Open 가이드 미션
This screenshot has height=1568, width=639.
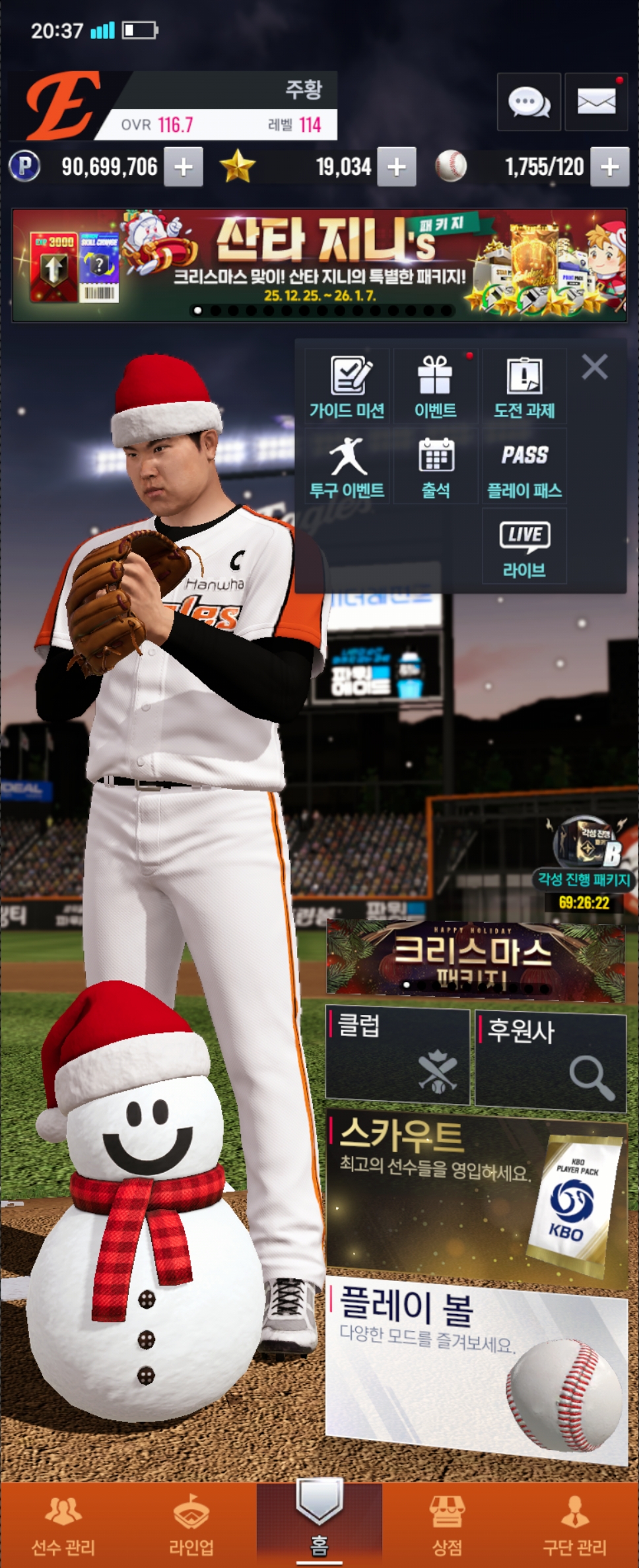pyautogui.click(x=347, y=387)
